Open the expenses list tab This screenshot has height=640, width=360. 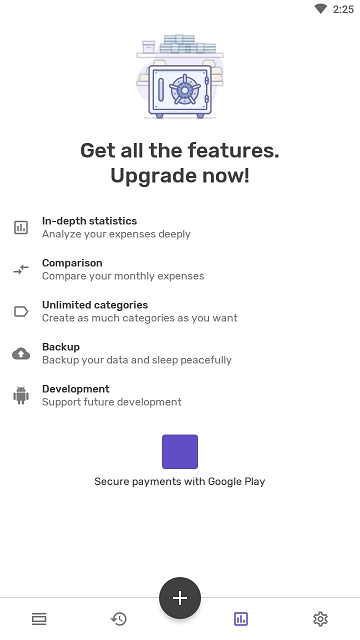(x=39, y=619)
